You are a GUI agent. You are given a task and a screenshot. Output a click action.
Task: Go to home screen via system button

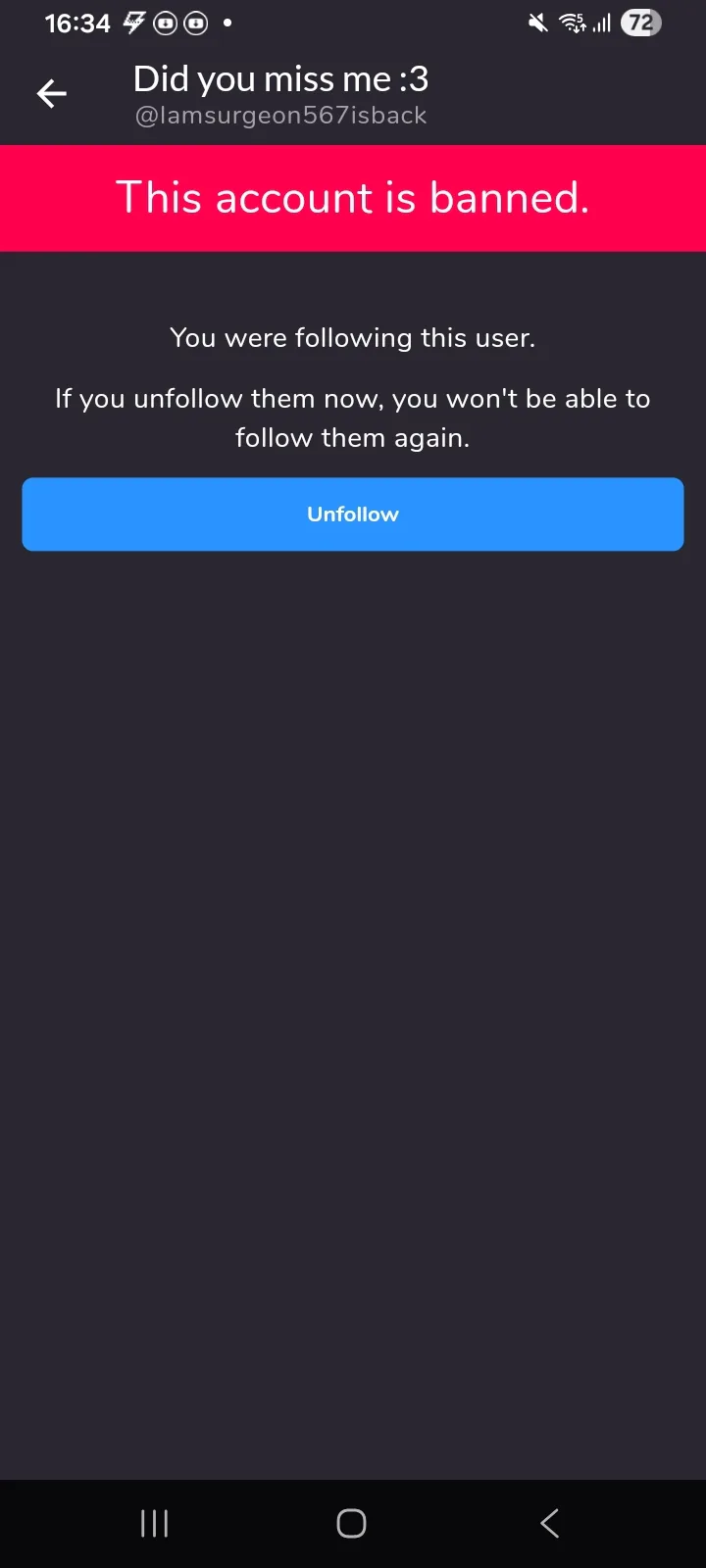click(x=352, y=1523)
